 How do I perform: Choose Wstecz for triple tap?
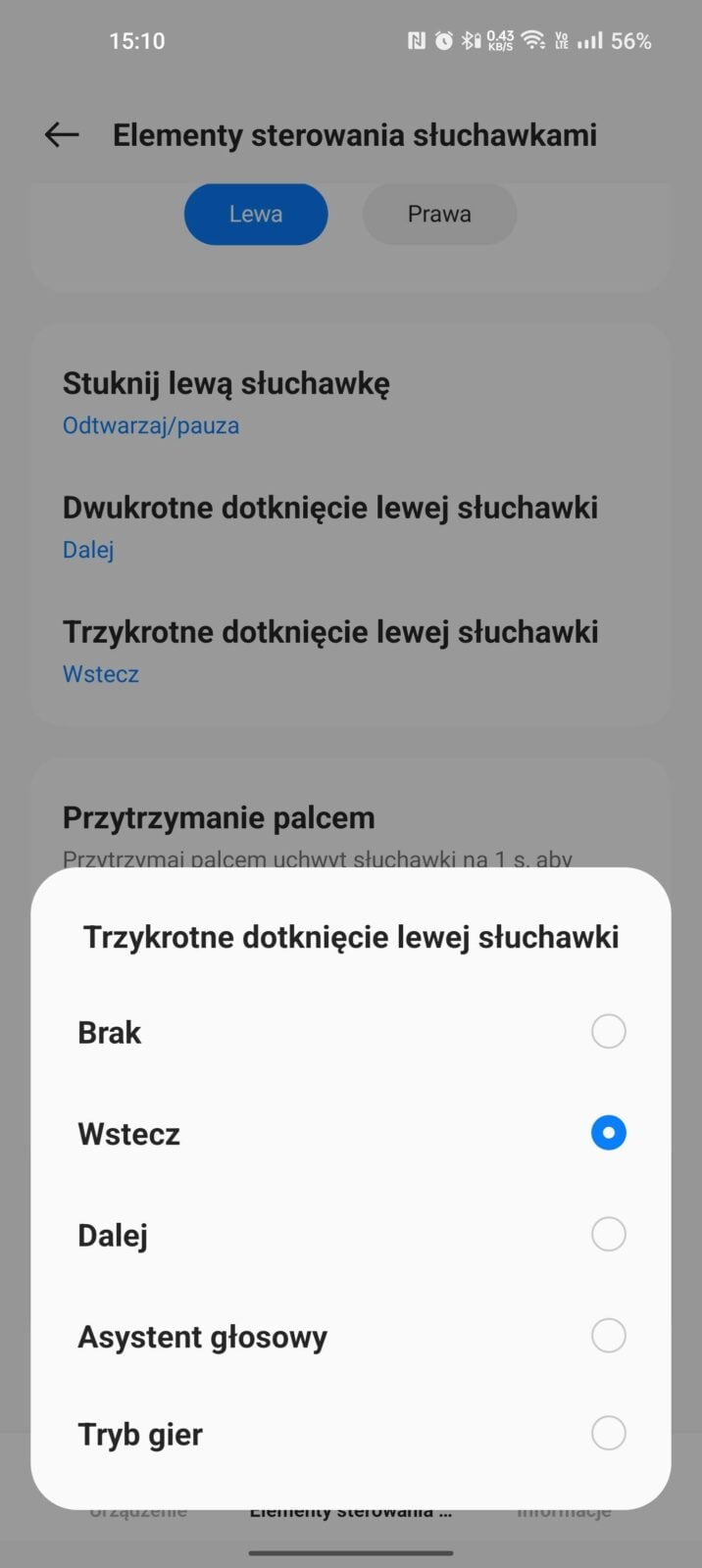click(x=608, y=1134)
